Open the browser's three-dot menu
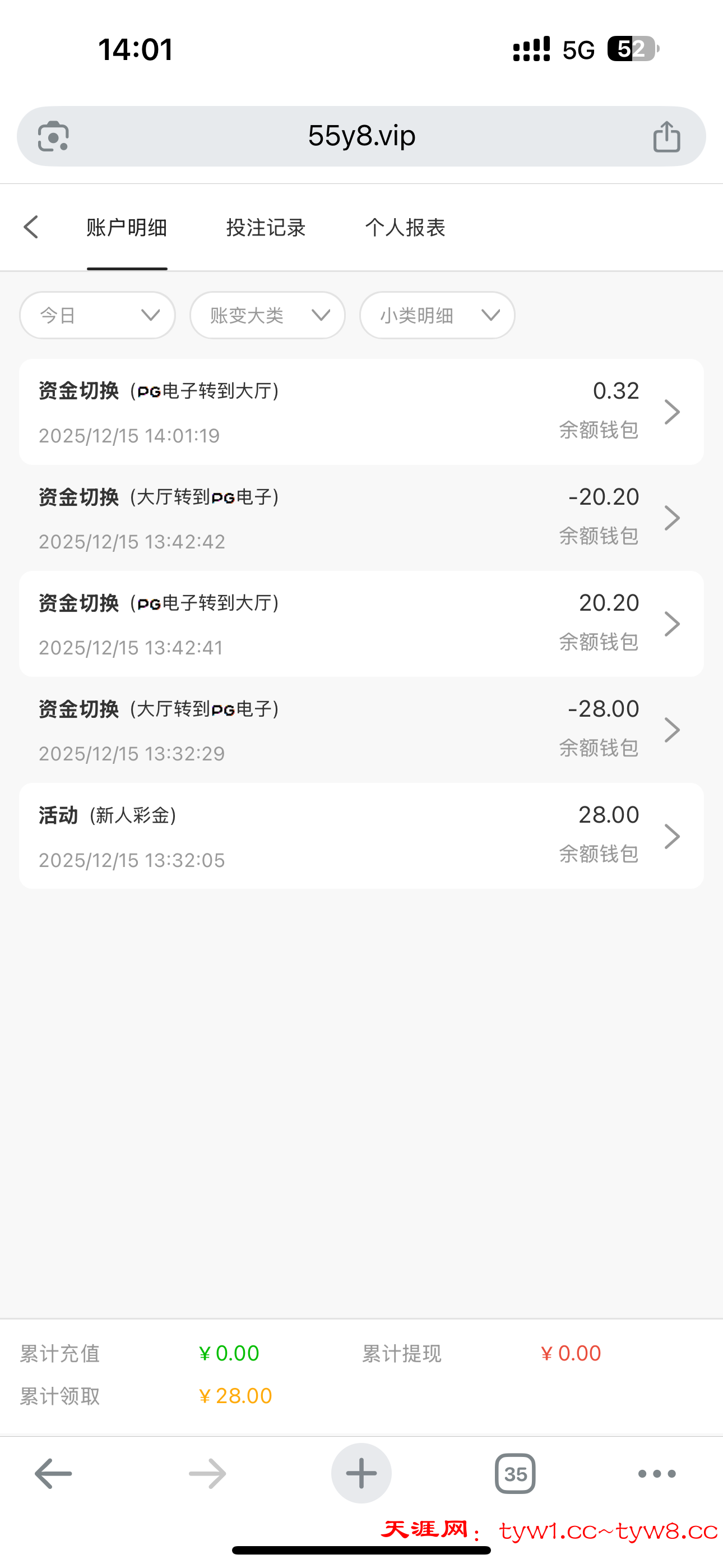This screenshot has height=1568, width=723. tap(657, 1474)
